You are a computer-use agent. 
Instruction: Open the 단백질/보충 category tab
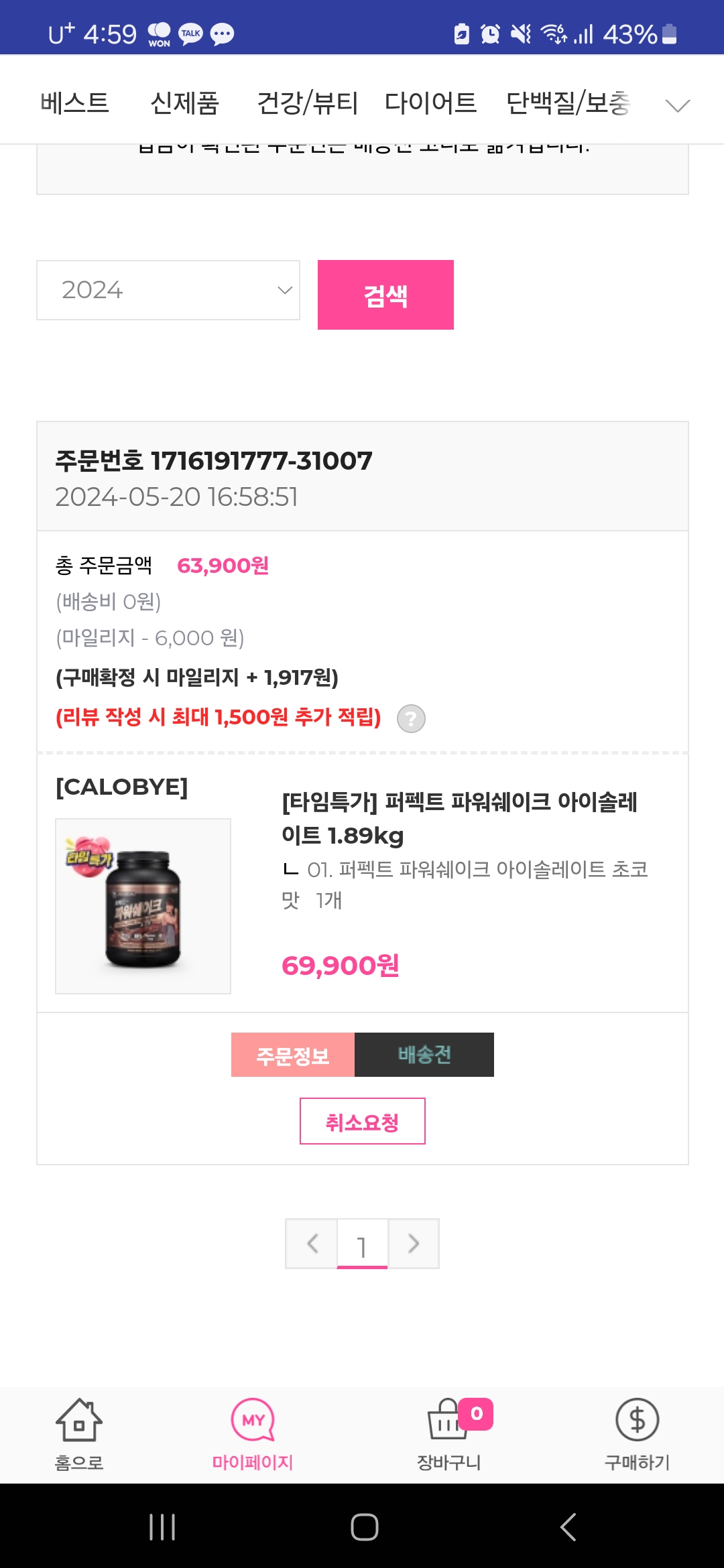click(568, 103)
